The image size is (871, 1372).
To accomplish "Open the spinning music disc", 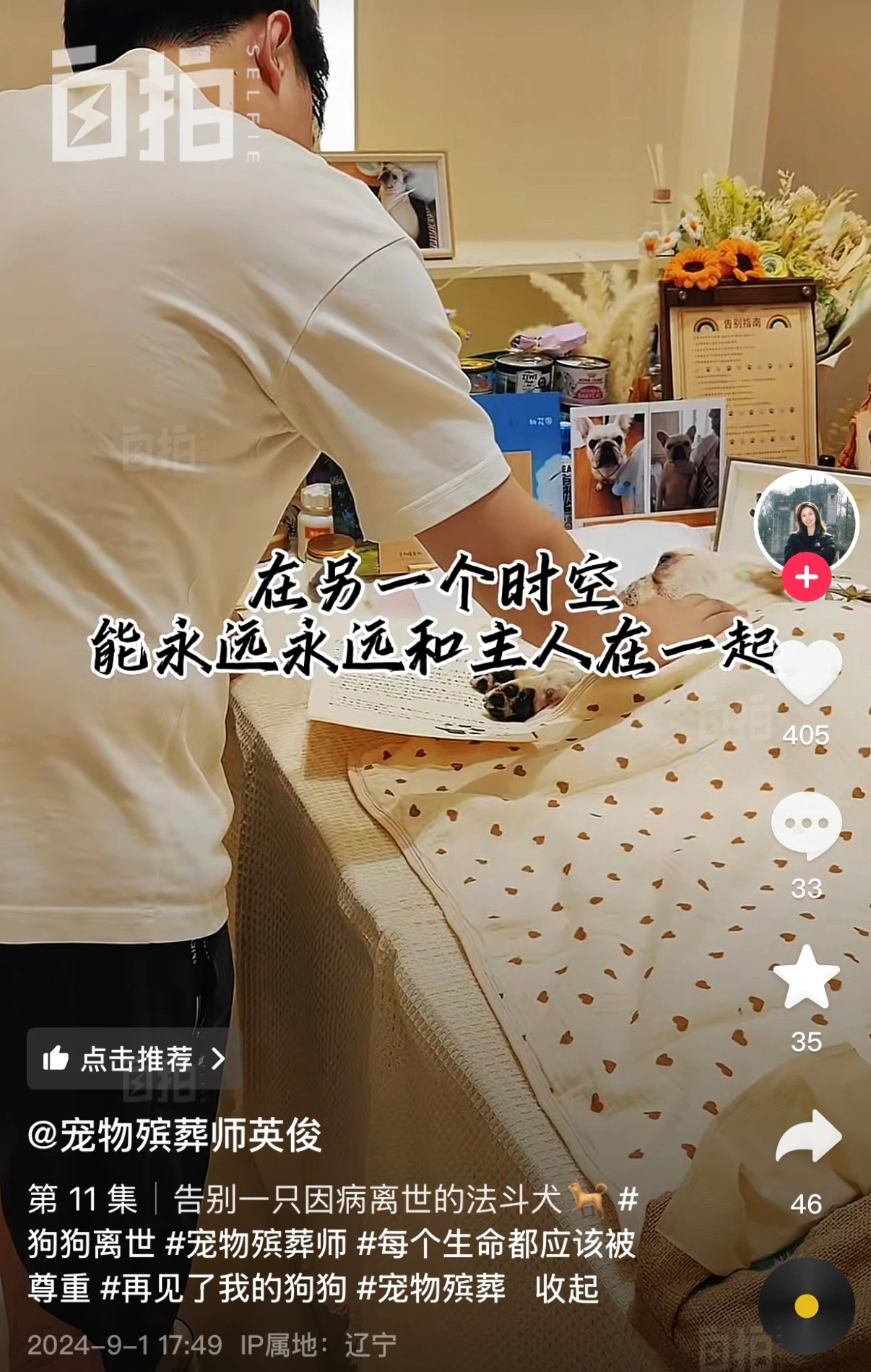I will click(x=806, y=1306).
